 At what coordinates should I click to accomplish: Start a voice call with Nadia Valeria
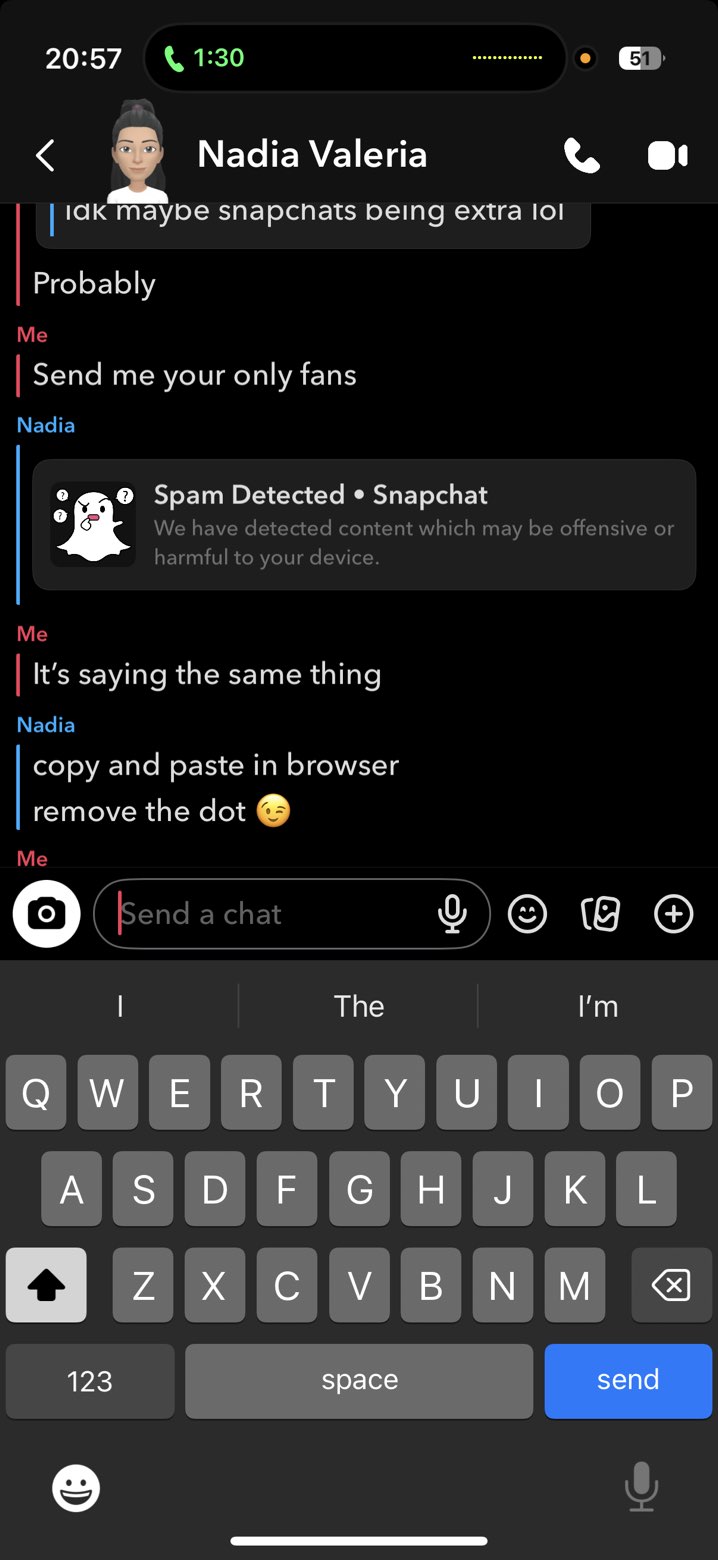581,155
